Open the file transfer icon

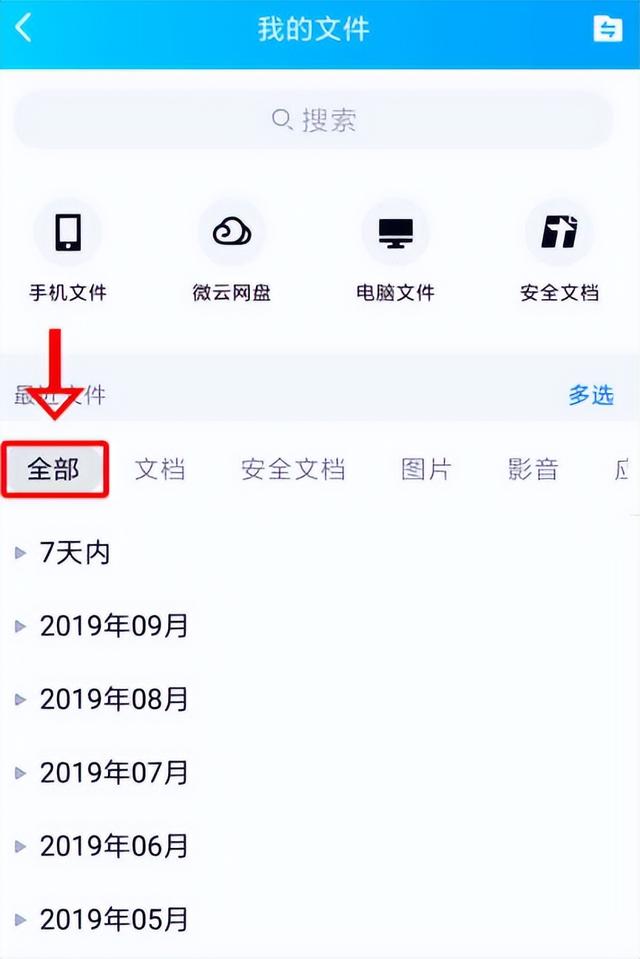pos(607,28)
